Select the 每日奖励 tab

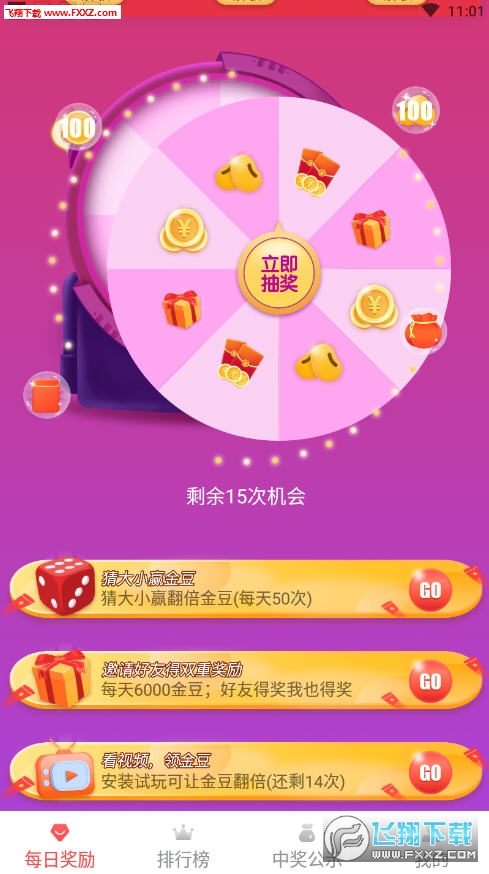point(60,847)
